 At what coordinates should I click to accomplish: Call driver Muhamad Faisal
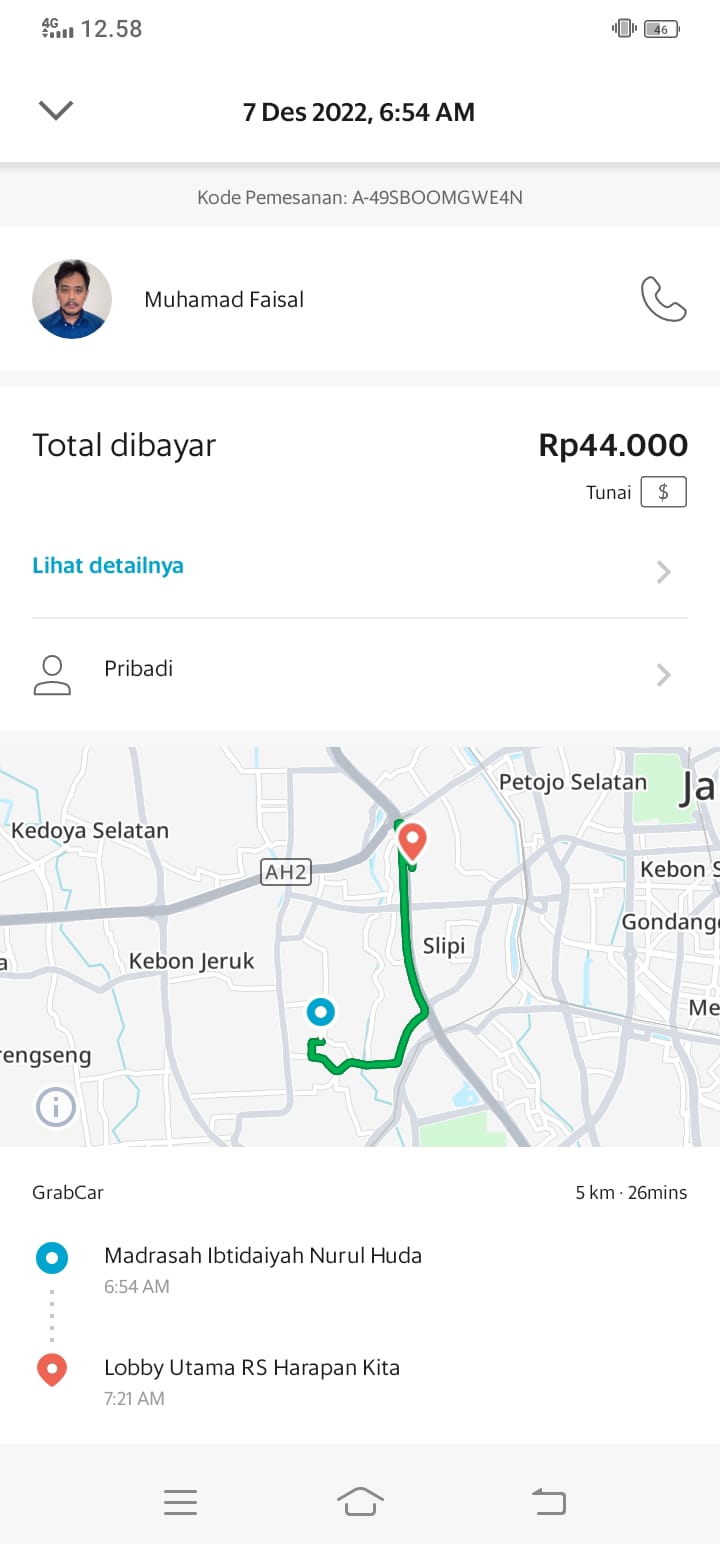coord(663,299)
